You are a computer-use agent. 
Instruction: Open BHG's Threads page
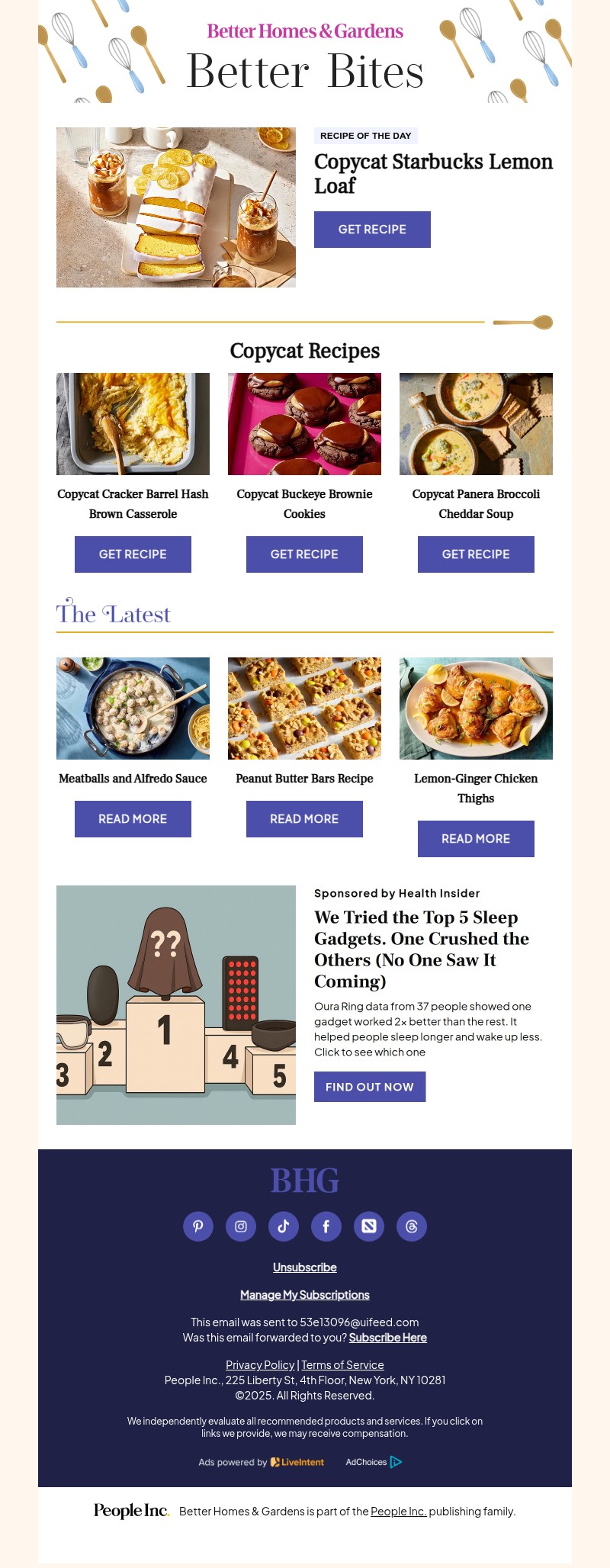(x=412, y=1226)
